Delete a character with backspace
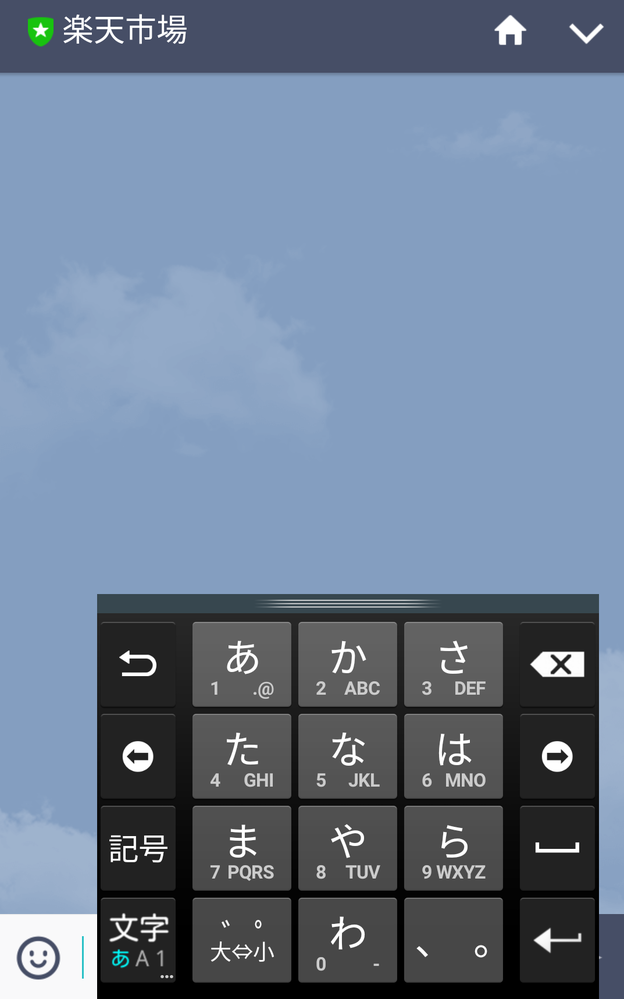This screenshot has height=999, width=624. 557,665
